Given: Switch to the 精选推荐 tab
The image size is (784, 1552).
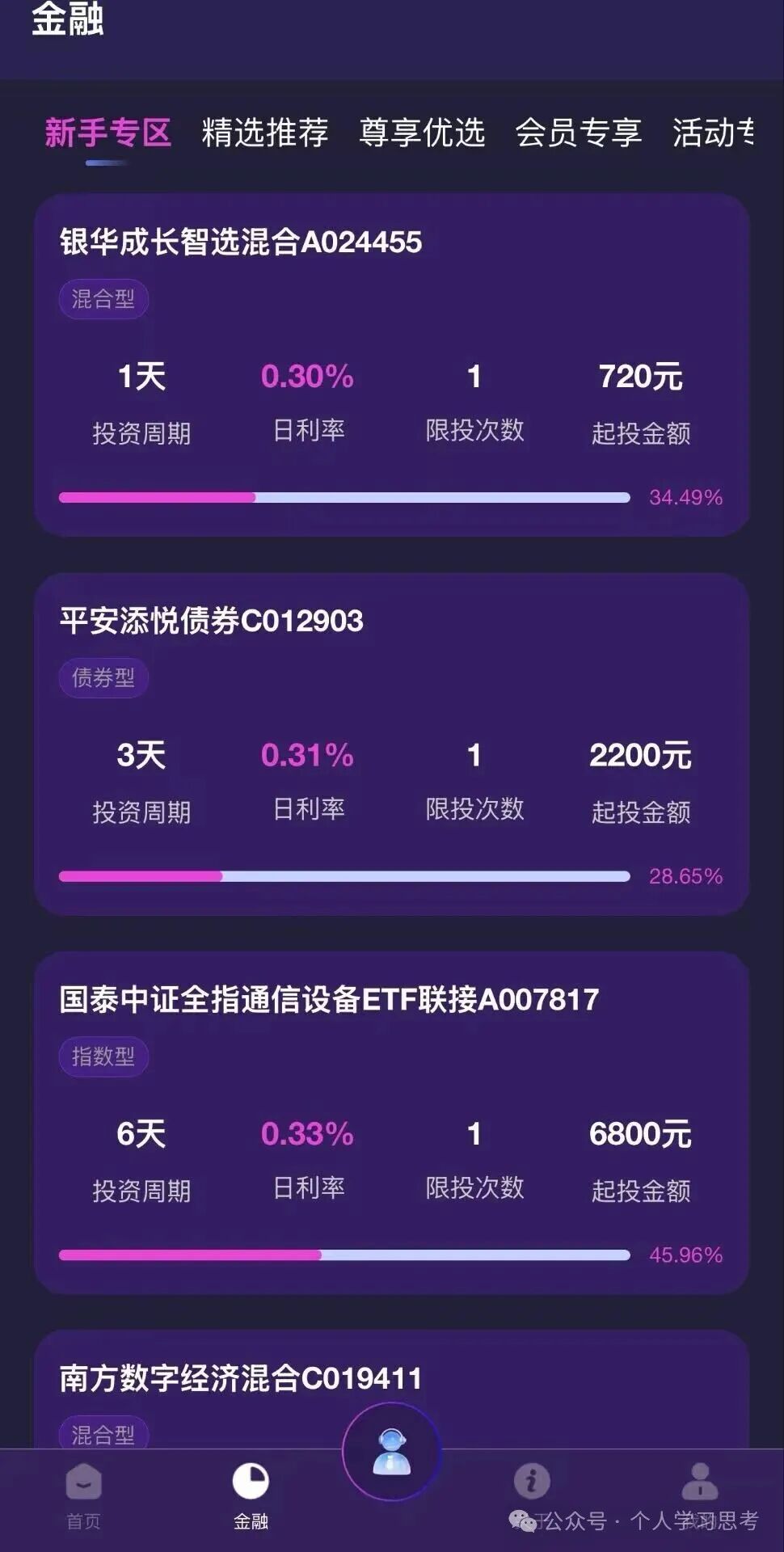Looking at the screenshot, I should coord(266,134).
